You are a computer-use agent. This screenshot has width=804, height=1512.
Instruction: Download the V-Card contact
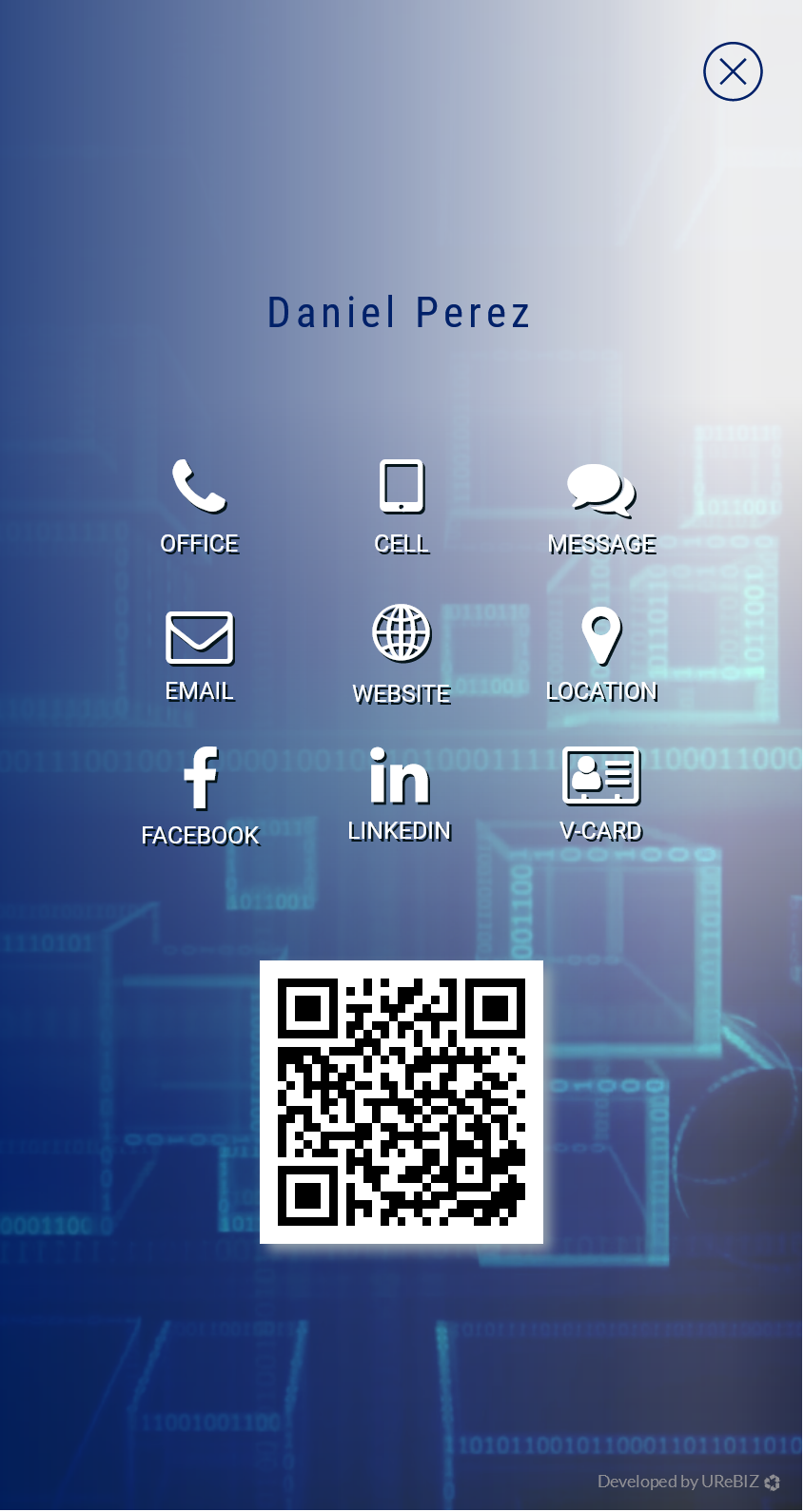pos(601,793)
